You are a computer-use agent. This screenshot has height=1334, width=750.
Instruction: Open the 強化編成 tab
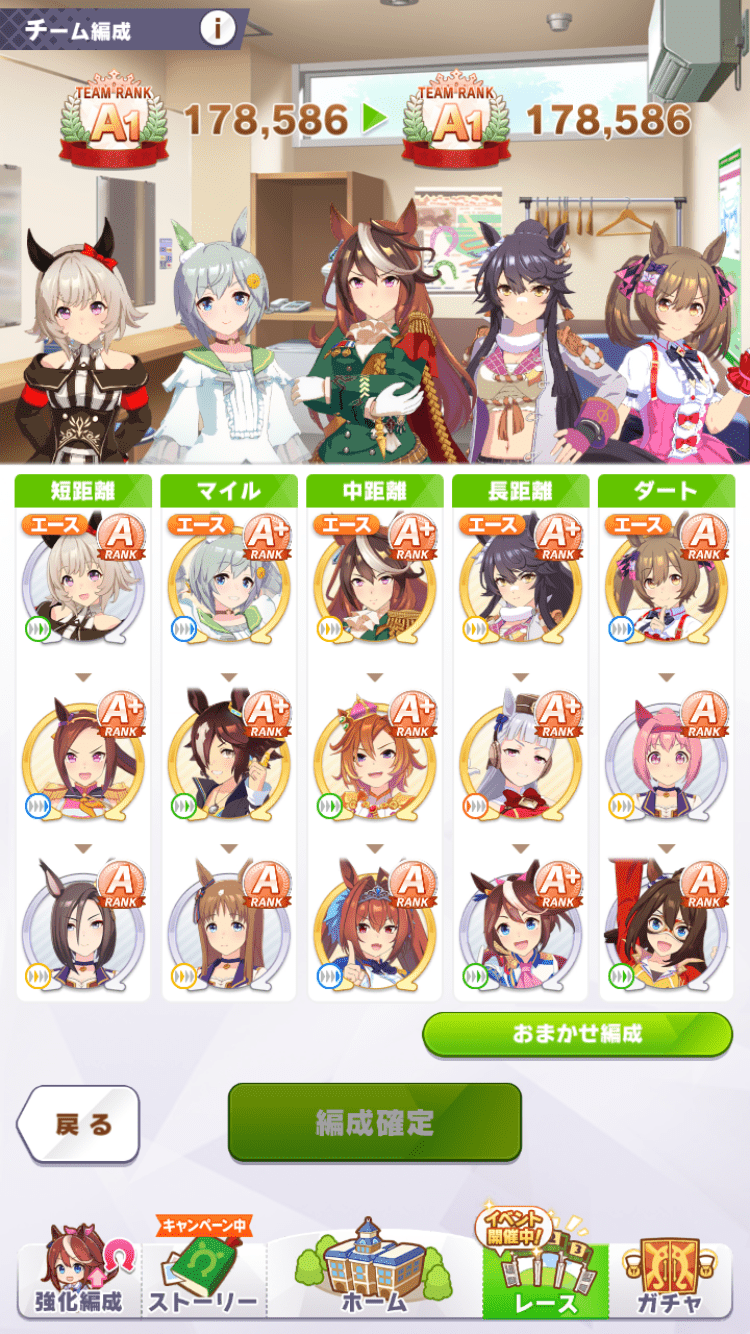coord(78,1282)
